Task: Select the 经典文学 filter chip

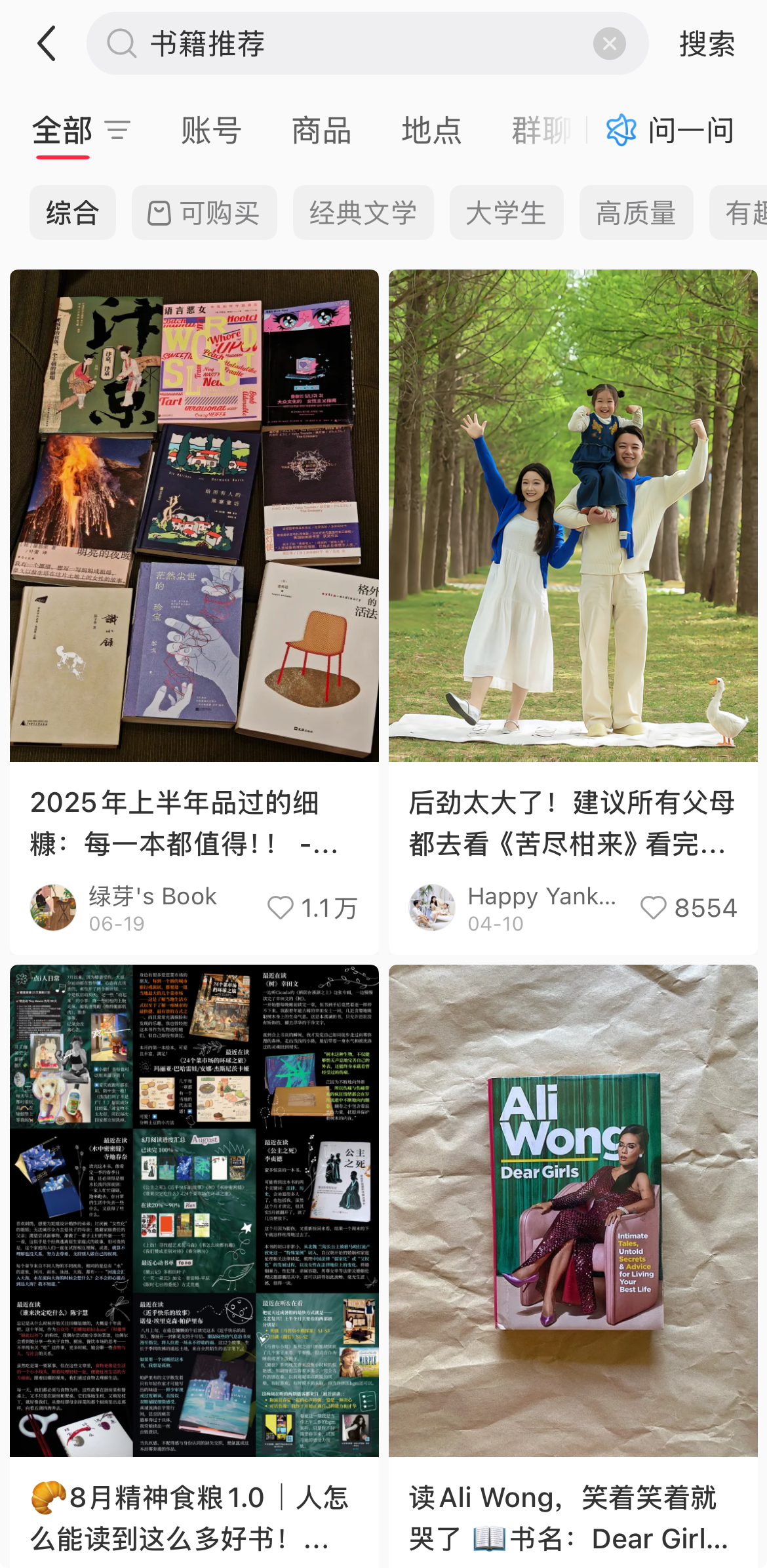Action: coord(363,213)
